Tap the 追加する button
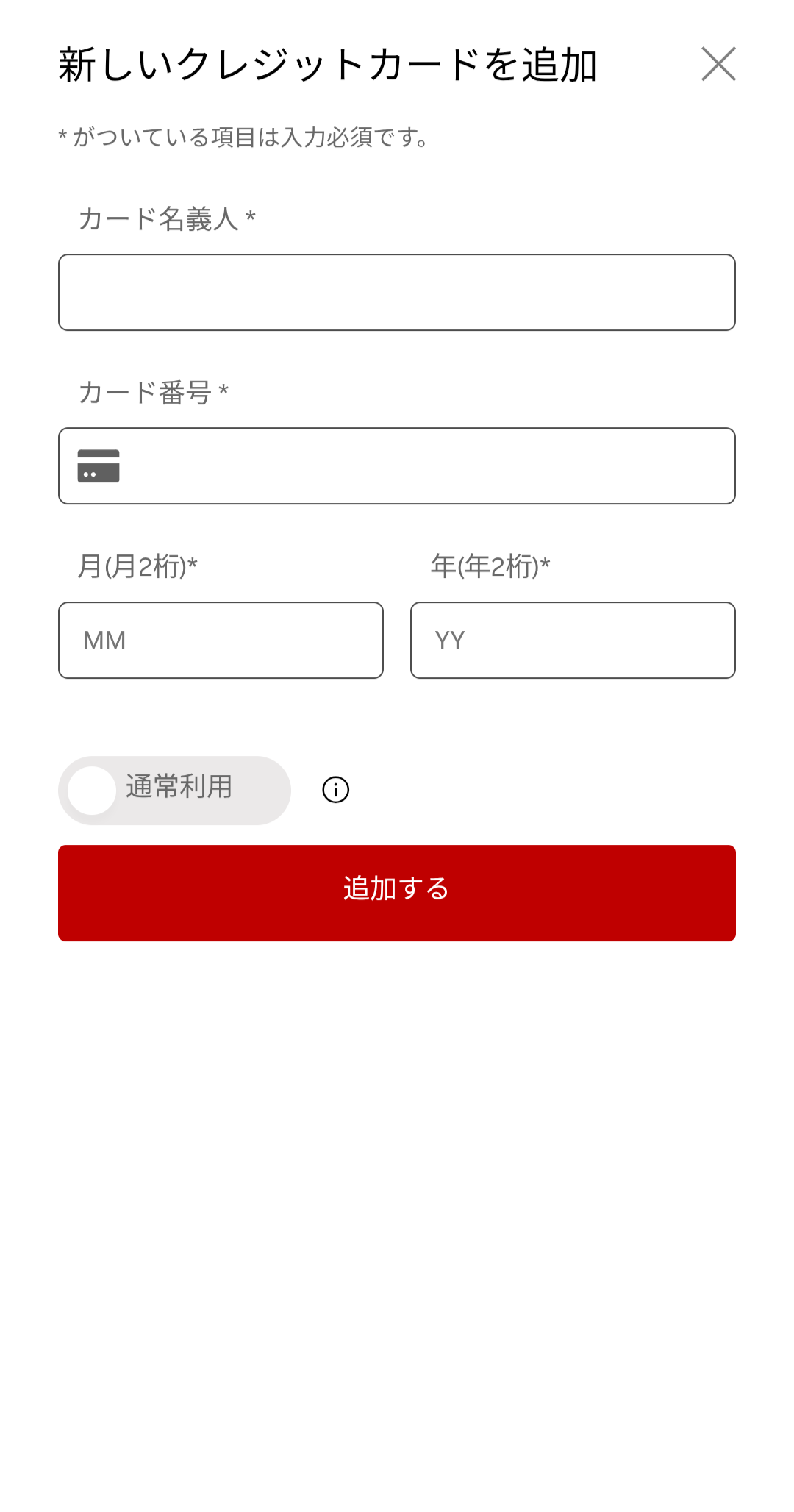Screen dimensions: 794x1512 click(397, 893)
